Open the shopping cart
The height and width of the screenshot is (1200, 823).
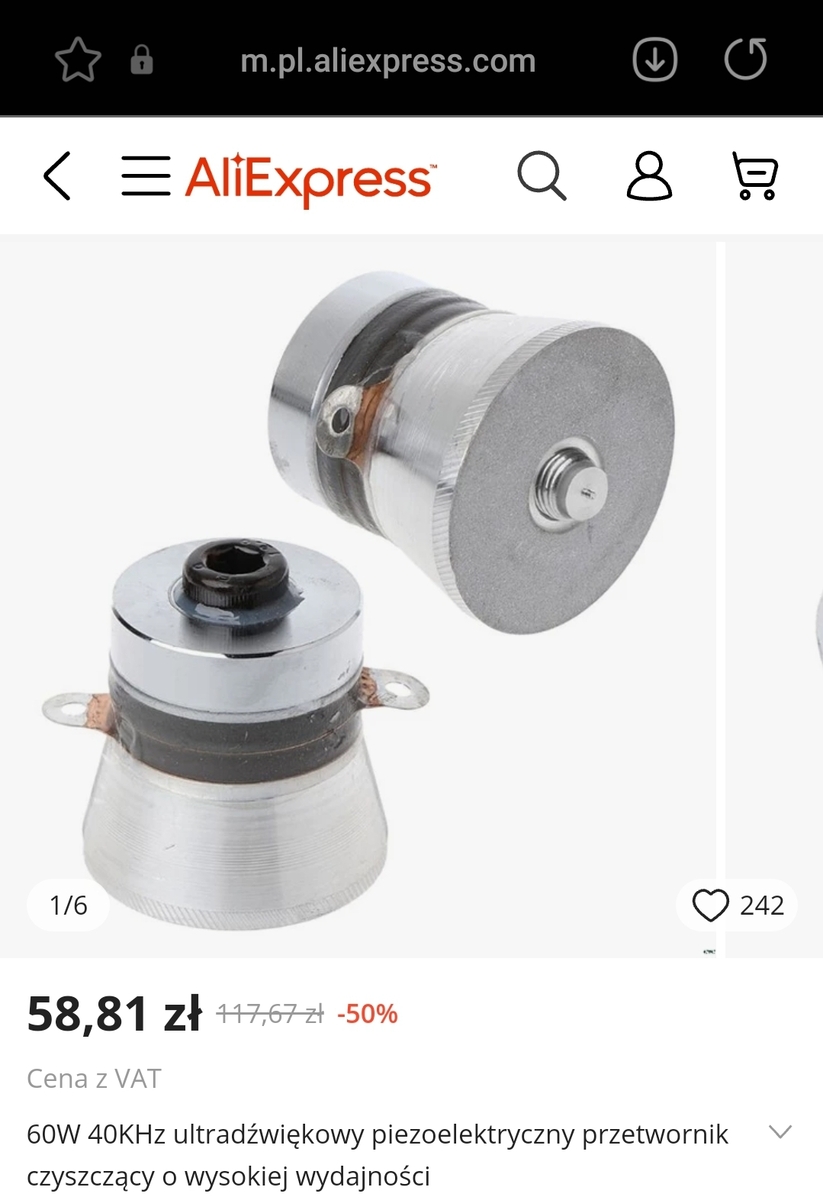click(755, 177)
